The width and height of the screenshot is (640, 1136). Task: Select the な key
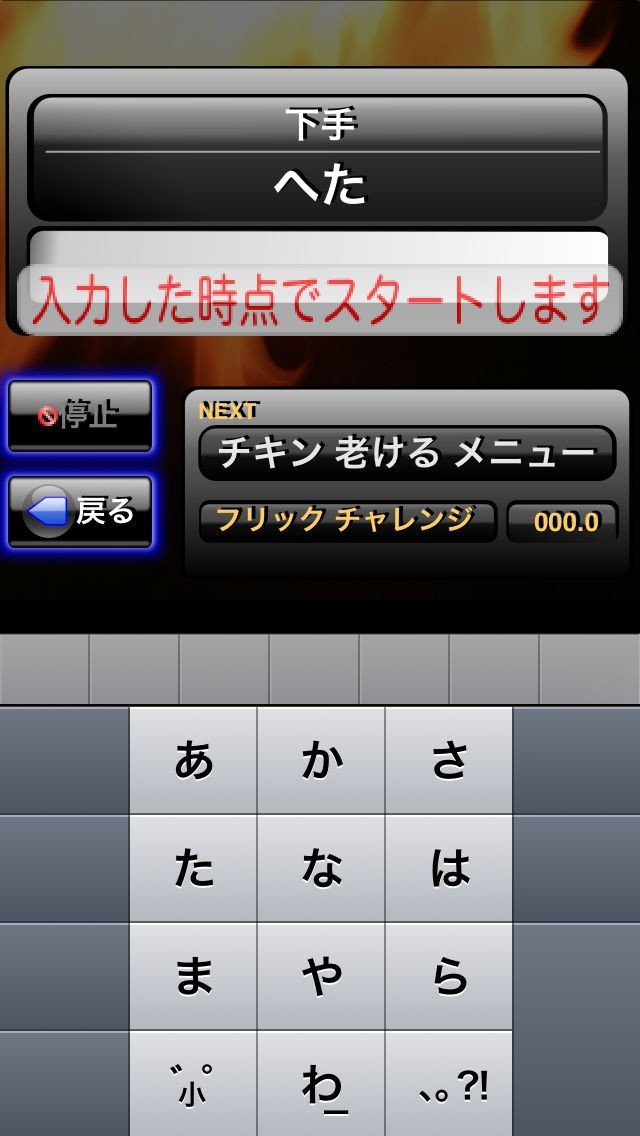pyautogui.click(x=321, y=869)
